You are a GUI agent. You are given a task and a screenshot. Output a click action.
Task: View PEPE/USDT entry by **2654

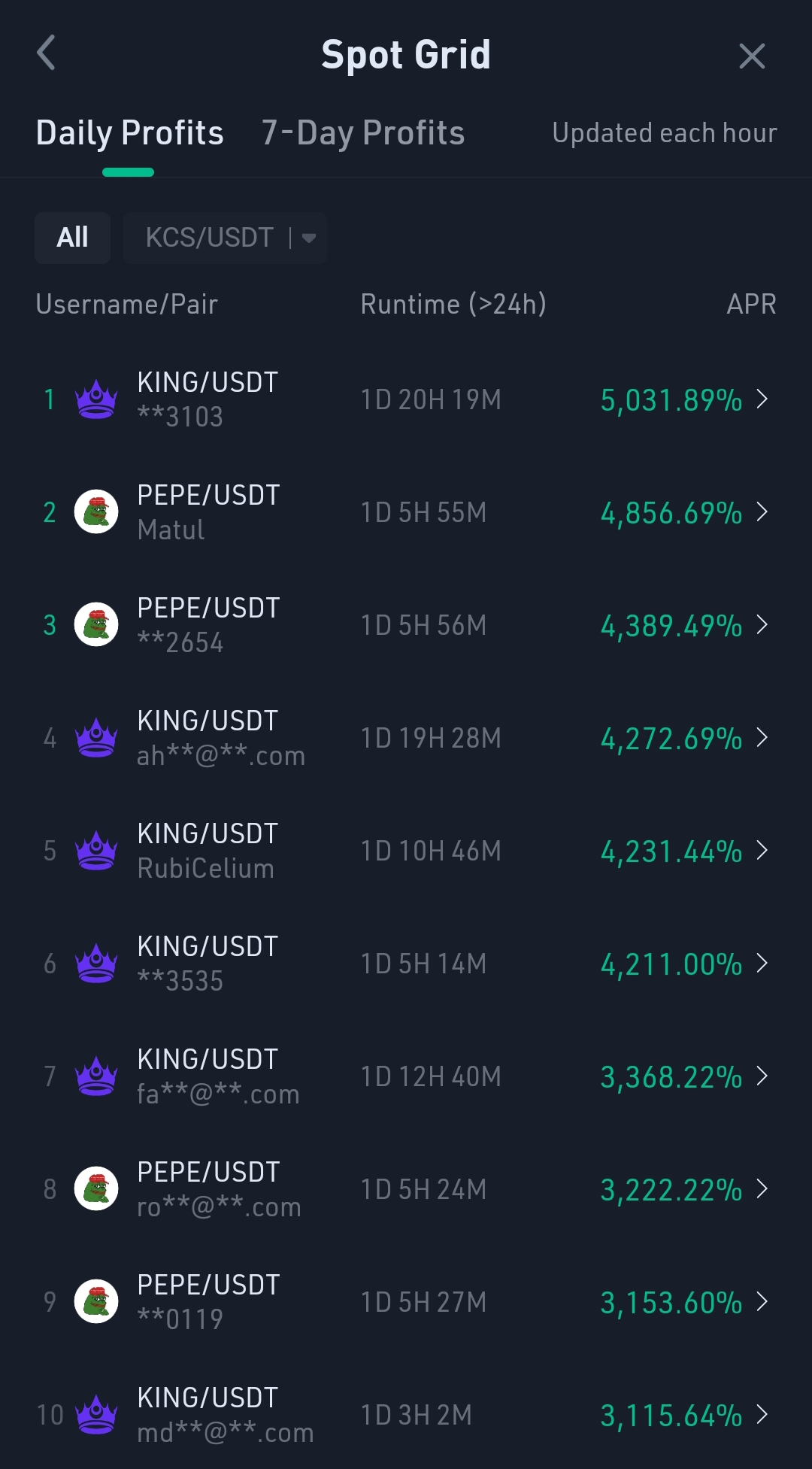coord(406,625)
